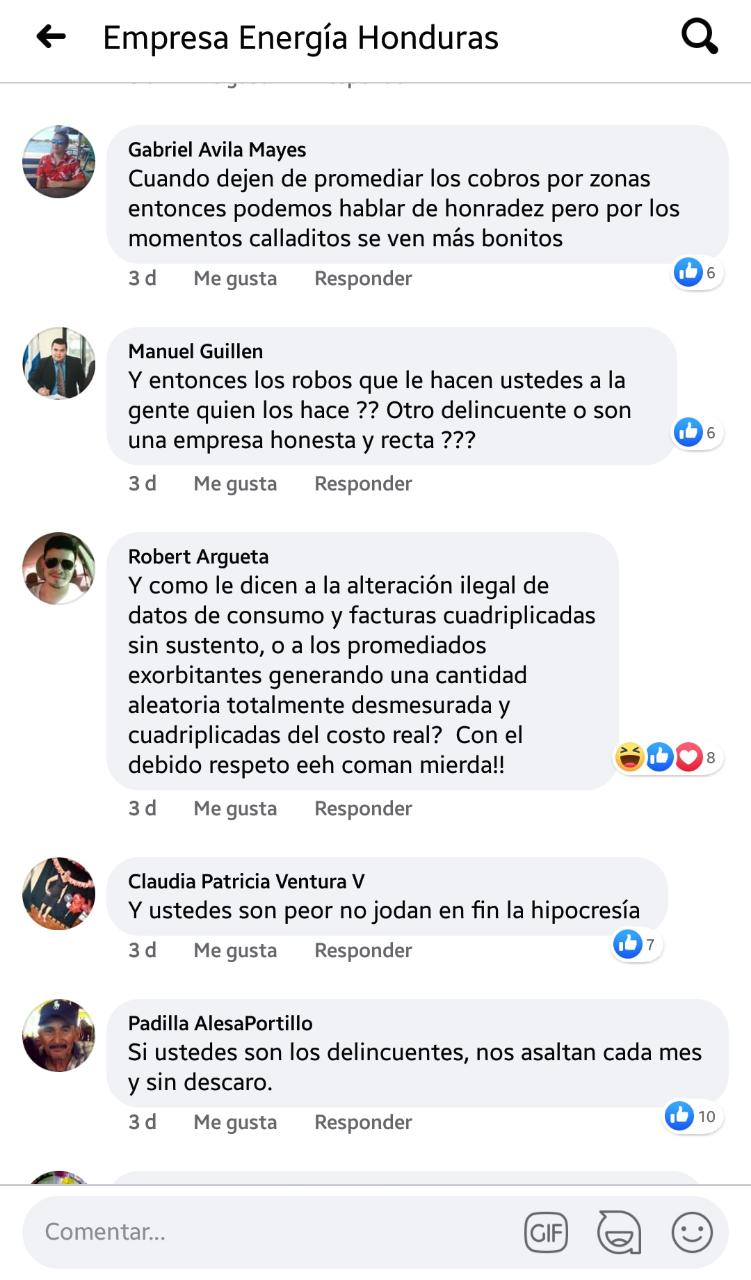The height and width of the screenshot is (1280, 751).
Task: View reactions on Padilla AlesaPortillo's comment
Action: coord(694,1116)
